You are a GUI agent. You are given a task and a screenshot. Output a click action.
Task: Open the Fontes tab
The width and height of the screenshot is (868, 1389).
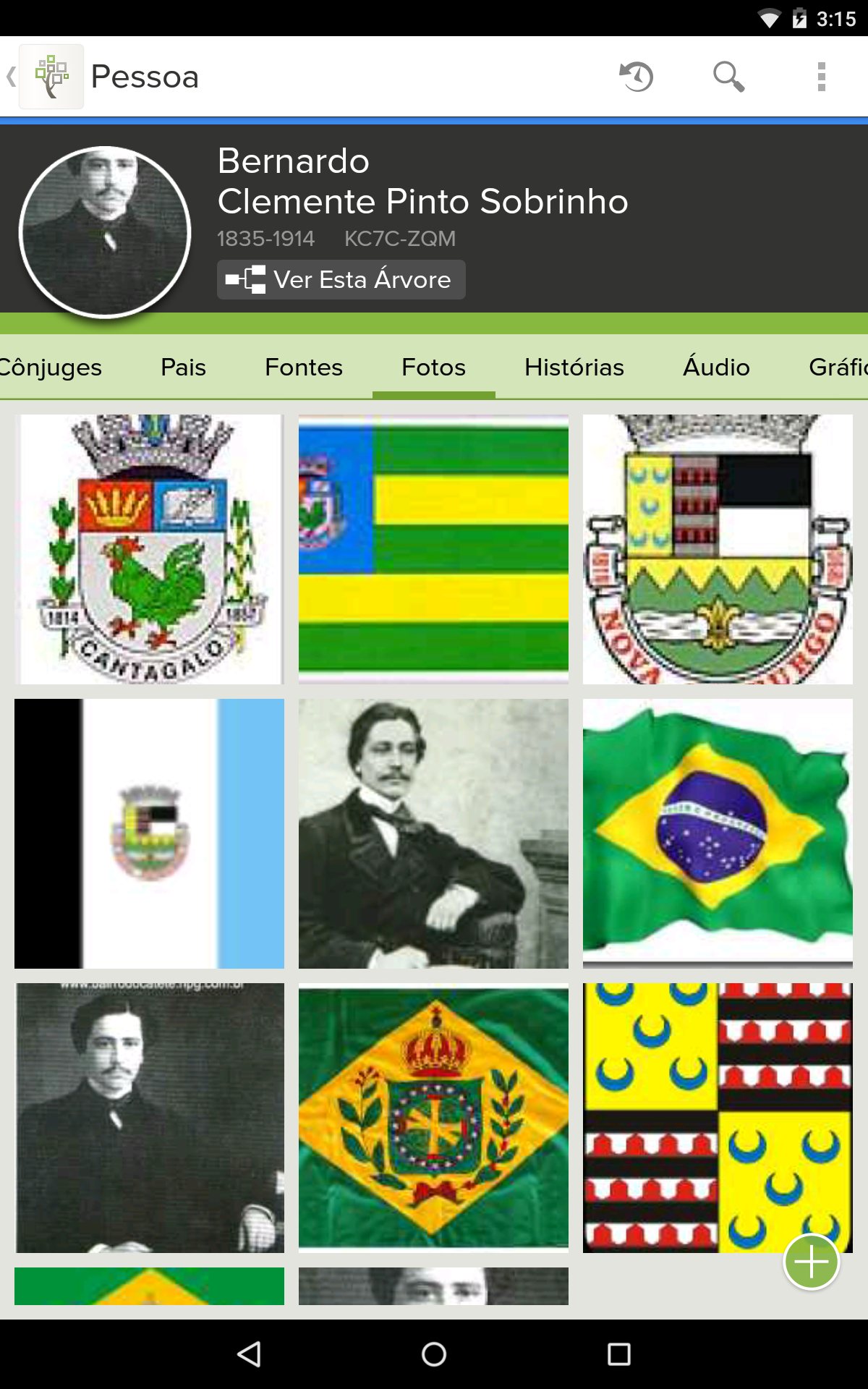click(x=304, y=367)
